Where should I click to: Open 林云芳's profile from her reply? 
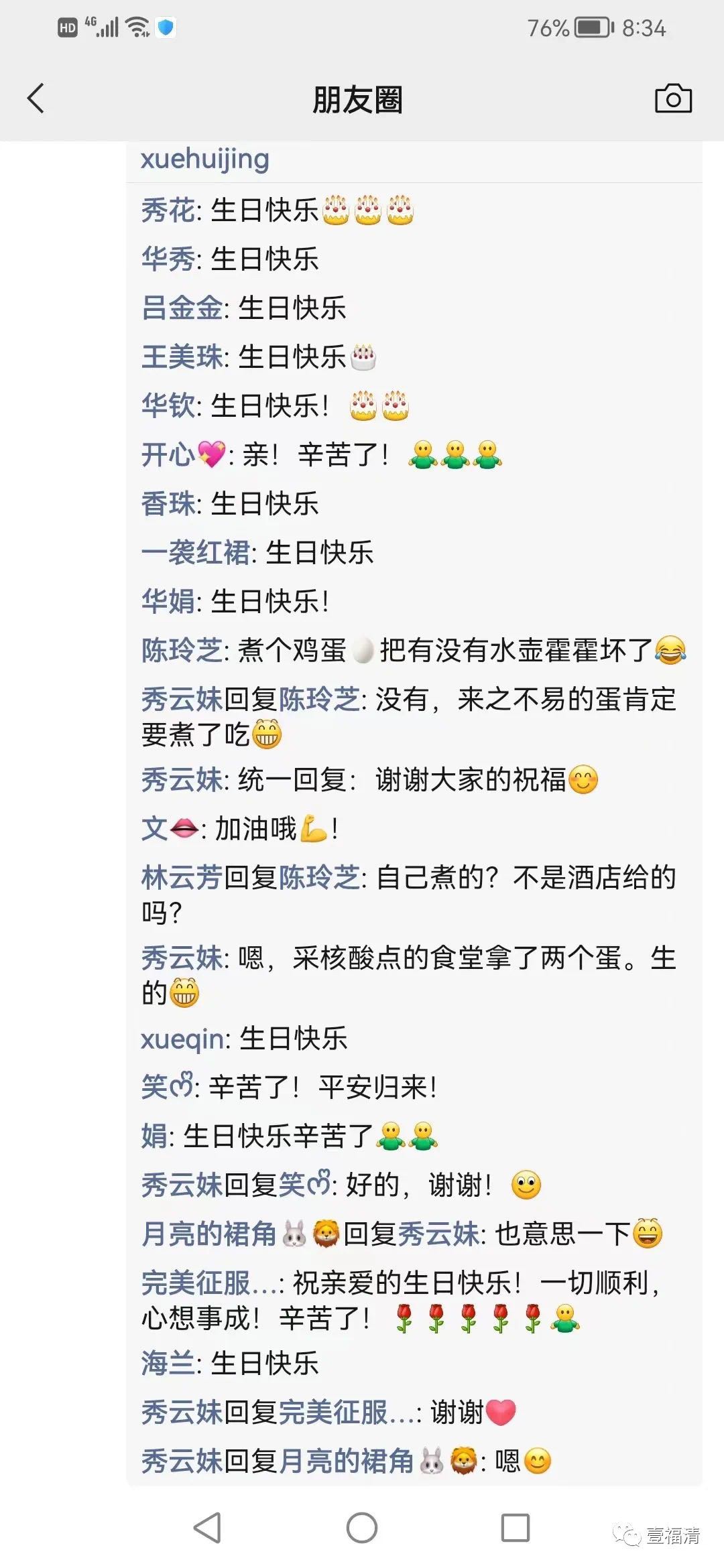point(182,877)
